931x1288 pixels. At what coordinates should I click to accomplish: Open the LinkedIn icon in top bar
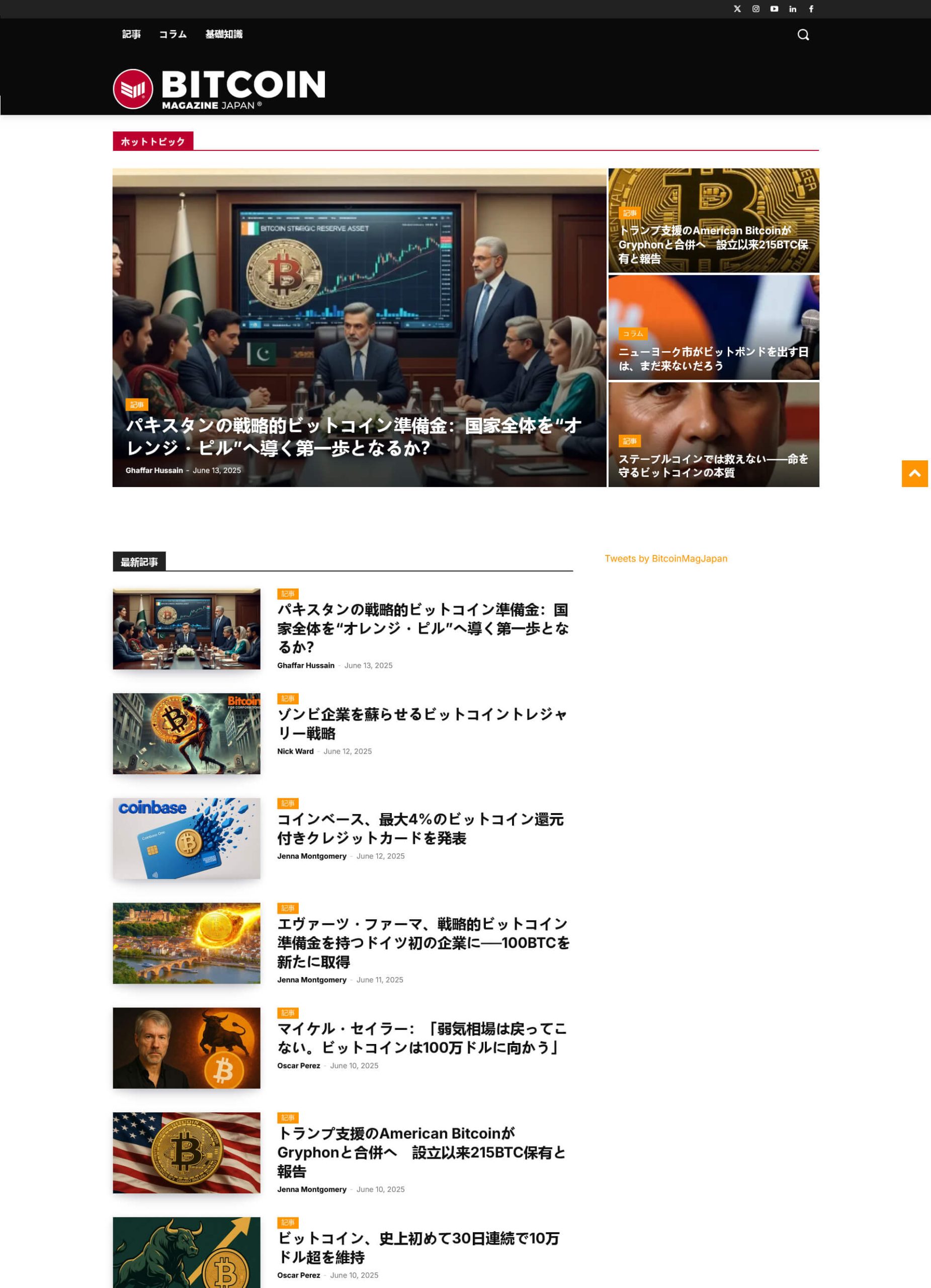click(x=793, y=9)
